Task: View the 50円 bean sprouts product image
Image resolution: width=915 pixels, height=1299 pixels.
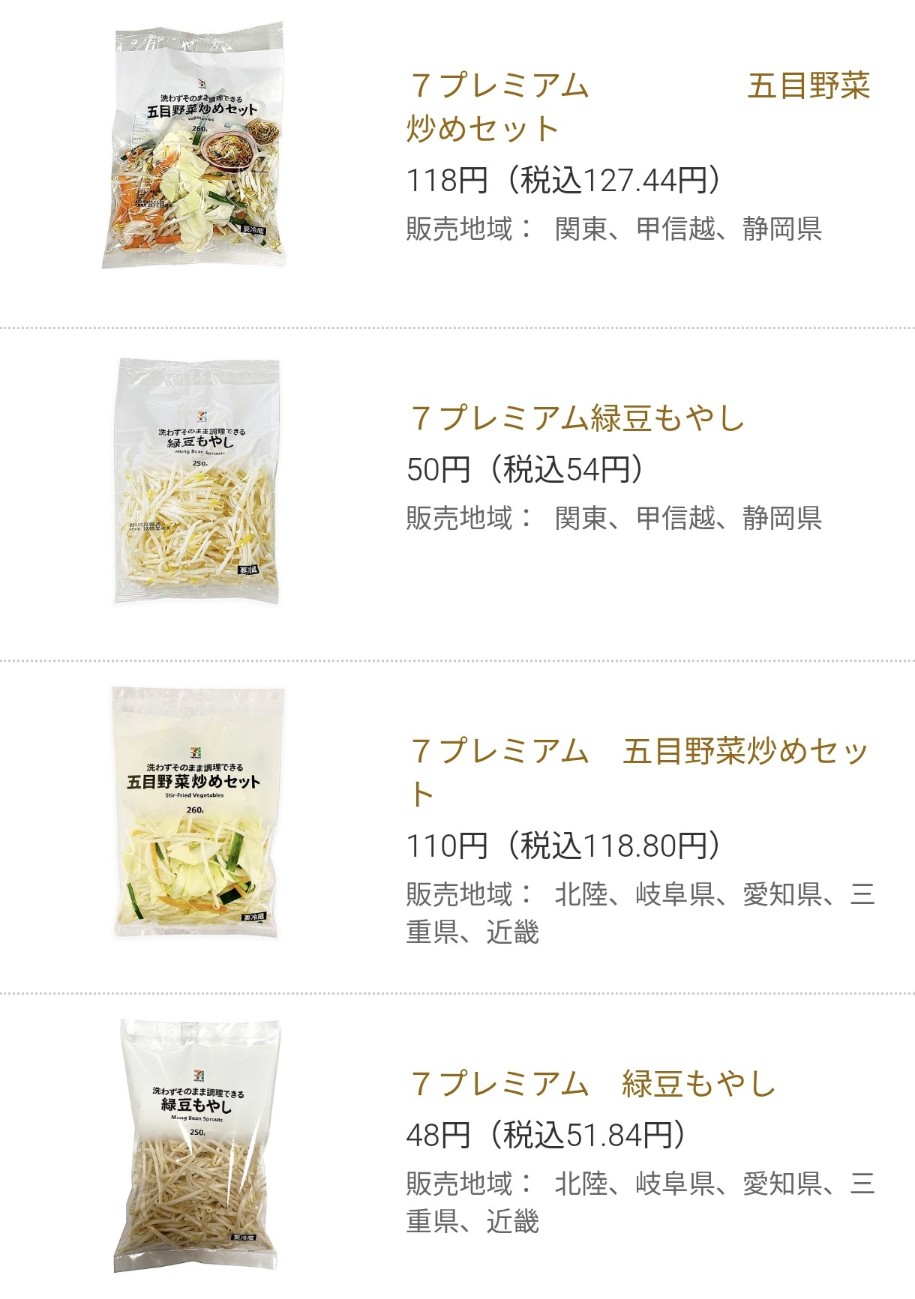Action: click(196, 481)
